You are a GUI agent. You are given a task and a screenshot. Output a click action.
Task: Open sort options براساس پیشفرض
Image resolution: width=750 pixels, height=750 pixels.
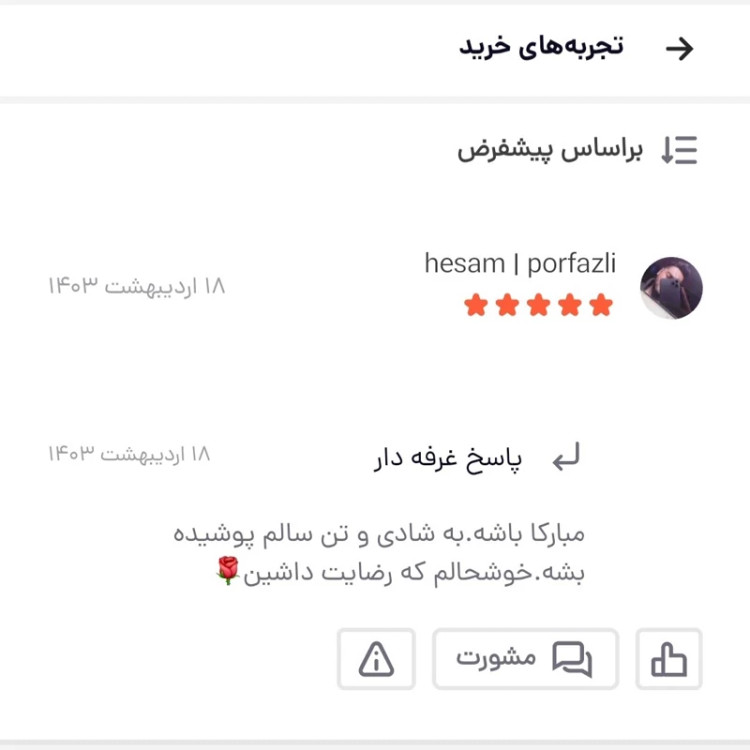(x=578, y=150)
